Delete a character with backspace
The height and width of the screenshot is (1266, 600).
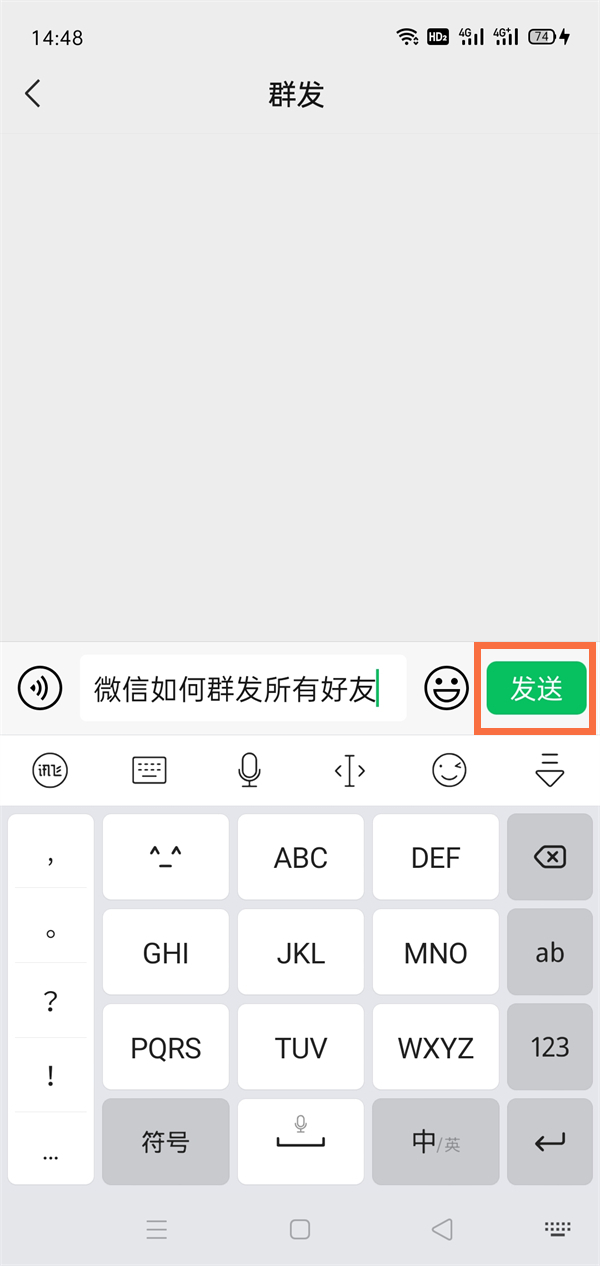[550, 857]
